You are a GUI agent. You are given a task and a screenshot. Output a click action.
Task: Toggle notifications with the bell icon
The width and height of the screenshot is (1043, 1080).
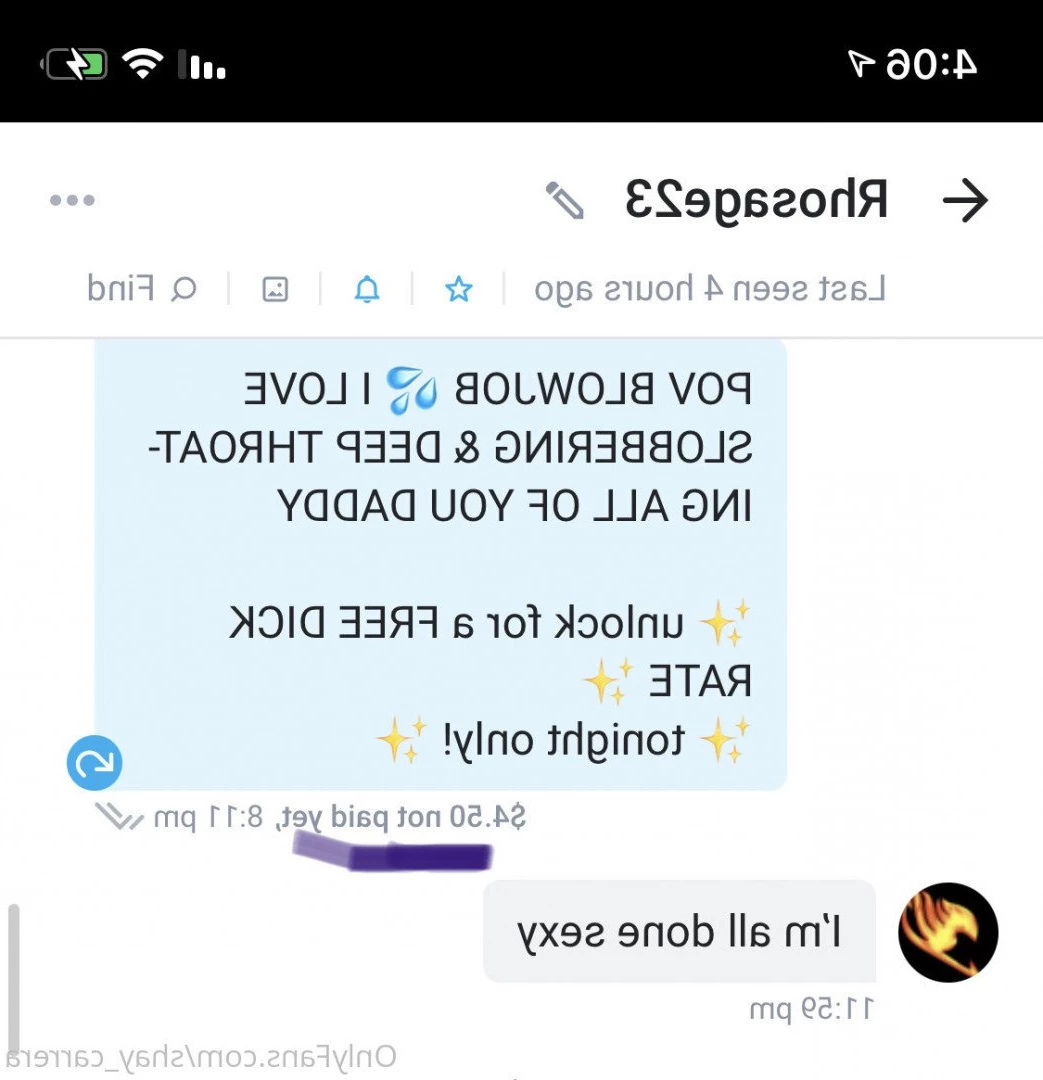367,290
